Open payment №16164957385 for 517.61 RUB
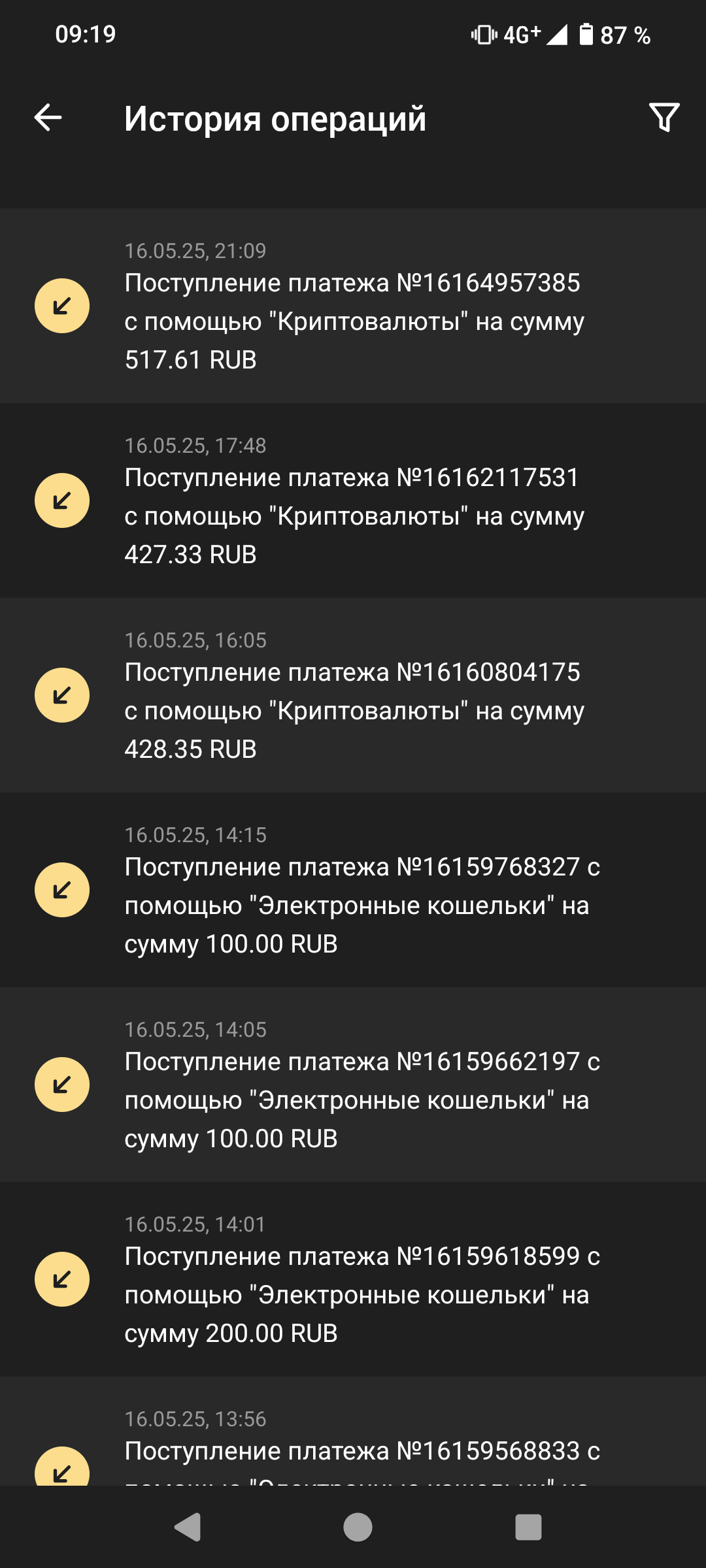 [x=353, y=306]
